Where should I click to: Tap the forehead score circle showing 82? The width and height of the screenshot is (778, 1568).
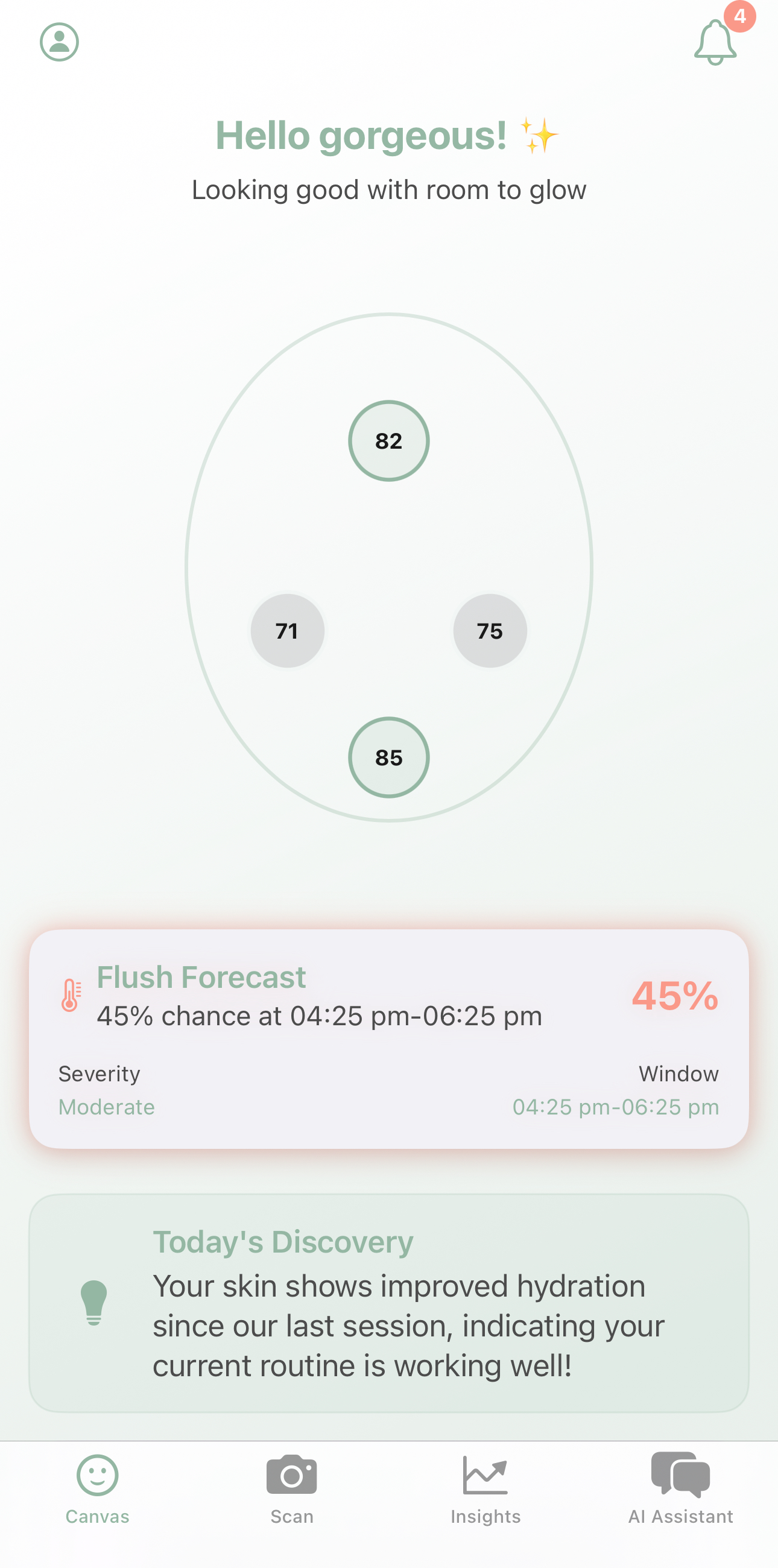click(x=389, y=441)
